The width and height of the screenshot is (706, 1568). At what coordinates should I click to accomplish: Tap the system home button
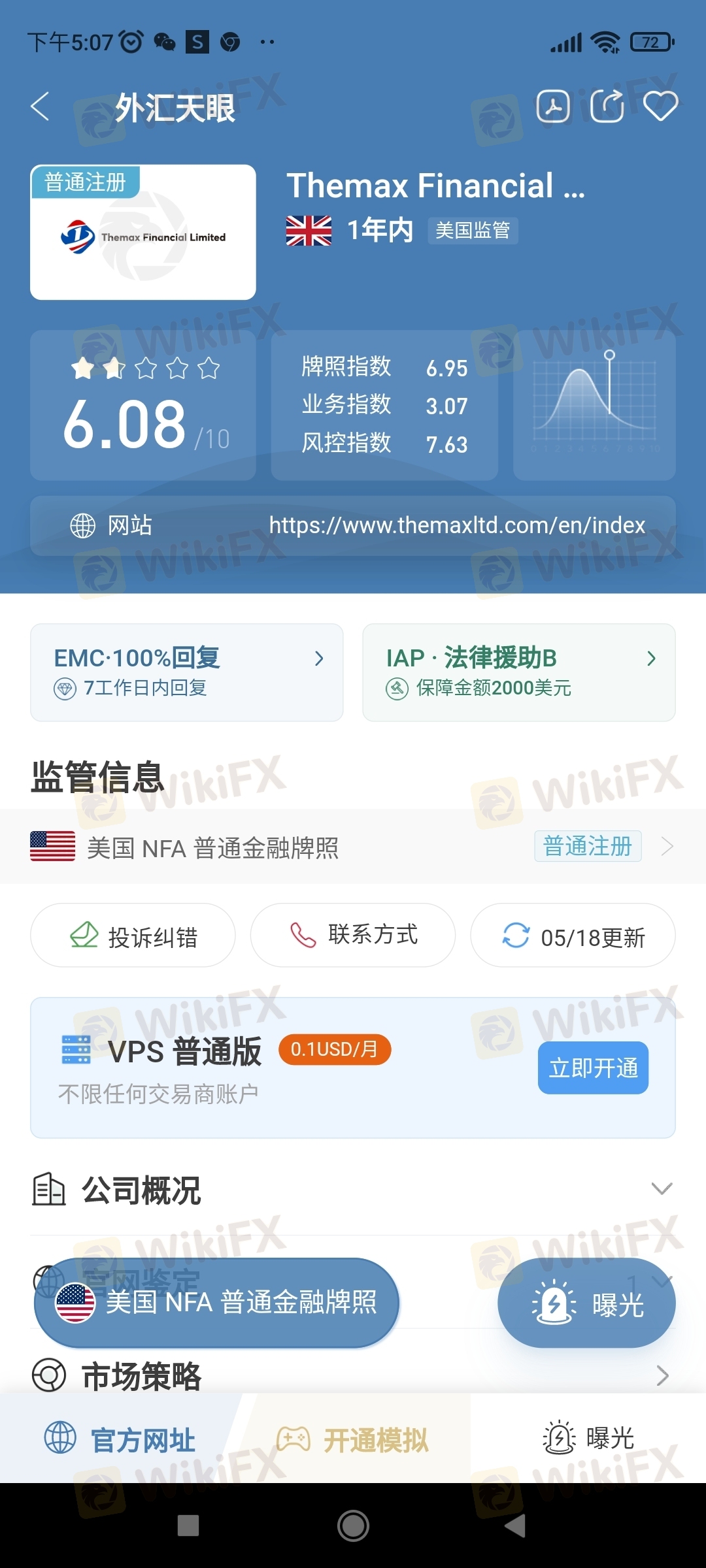tap(353, 1526)
